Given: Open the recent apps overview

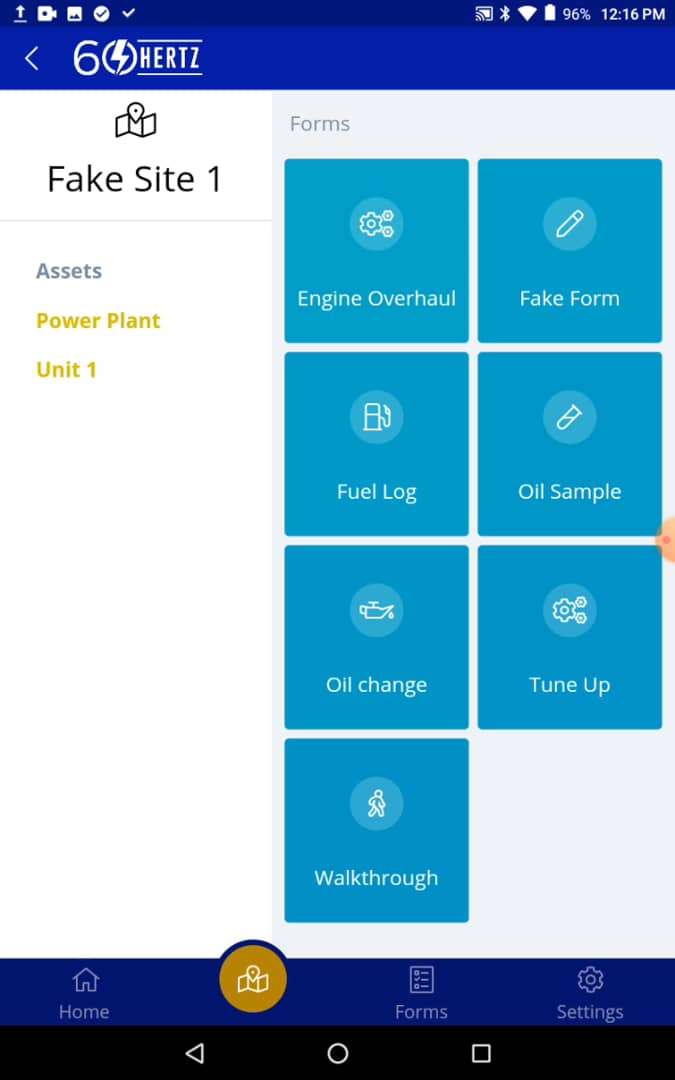Looking at the screenshot, I should pos(481,1052).
